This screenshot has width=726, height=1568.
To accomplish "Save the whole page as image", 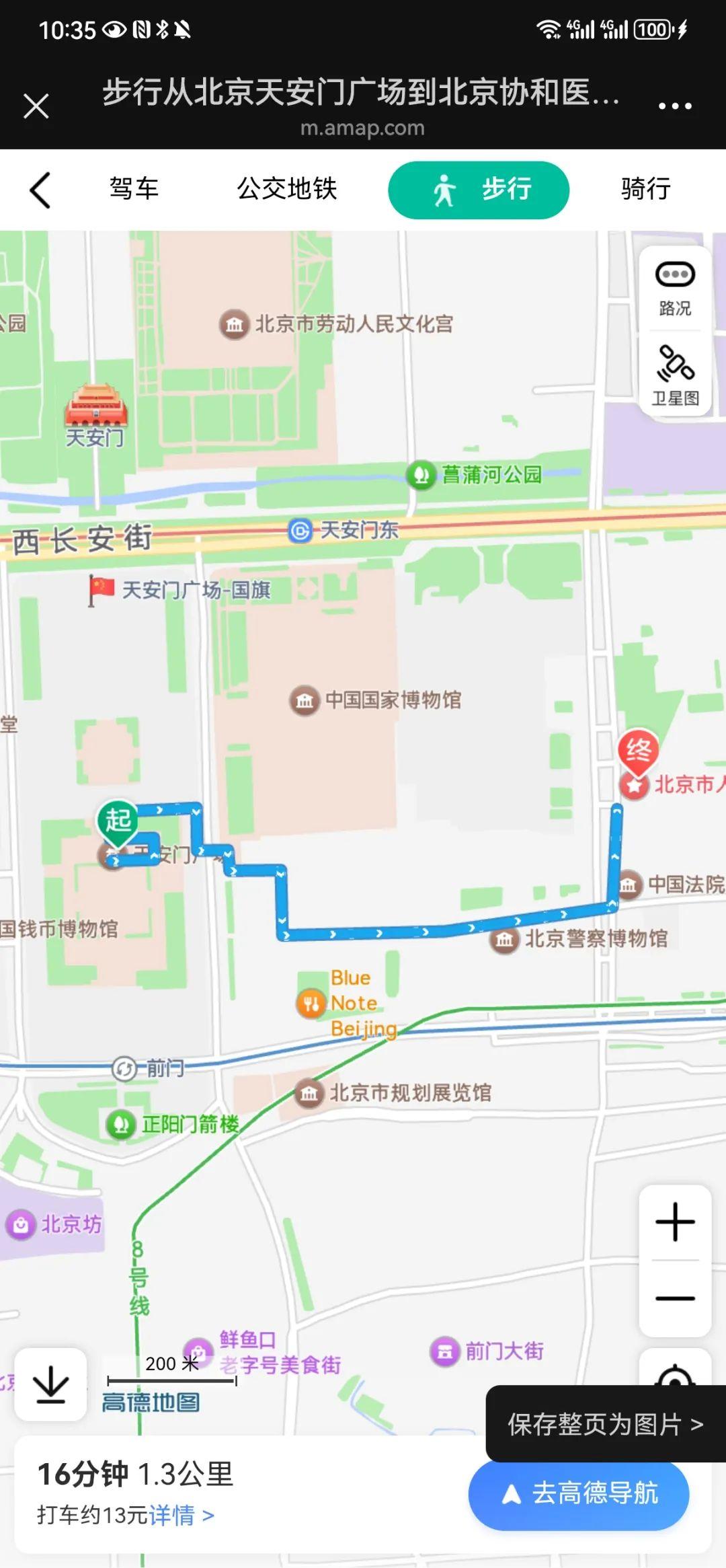I will coord(605,1424).
